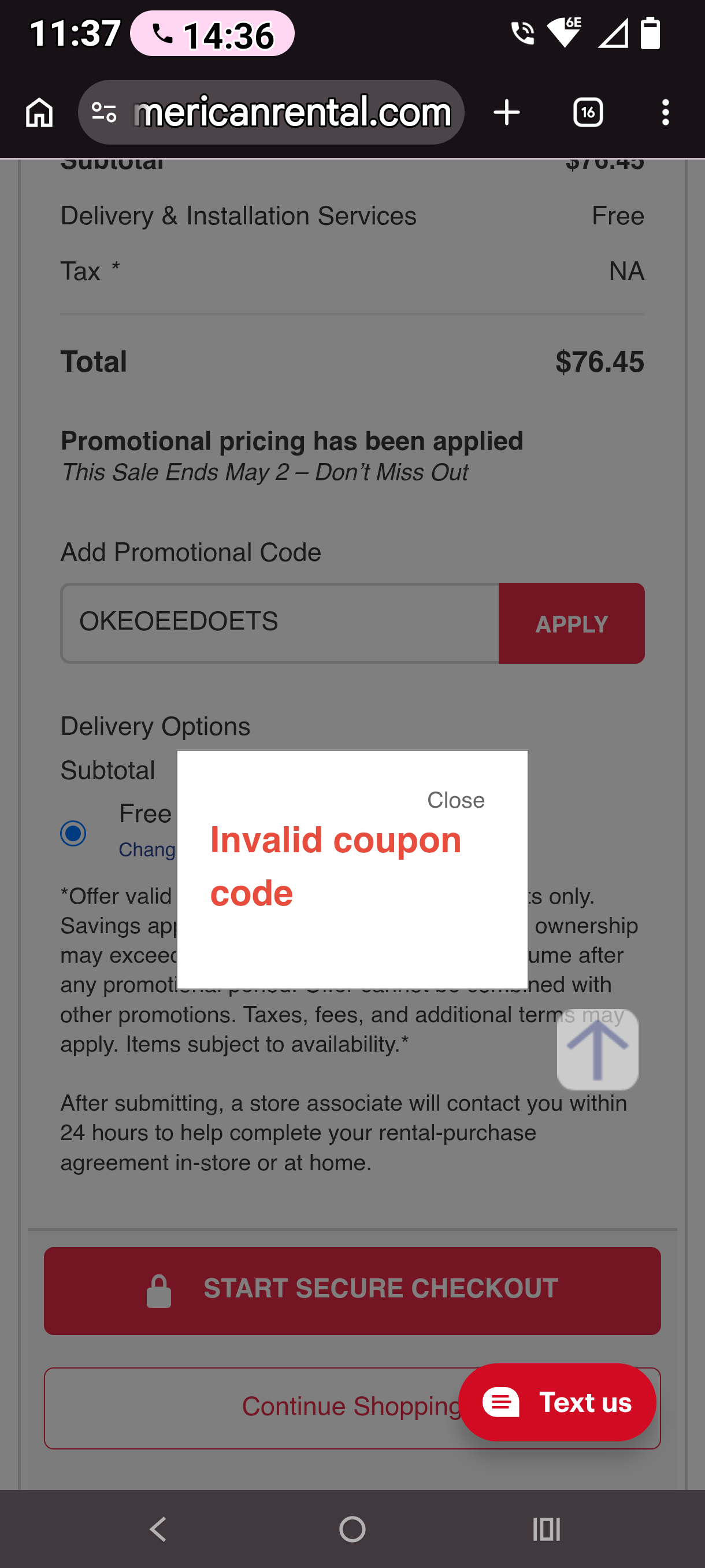Tap the address bar URL

[292, 113]
